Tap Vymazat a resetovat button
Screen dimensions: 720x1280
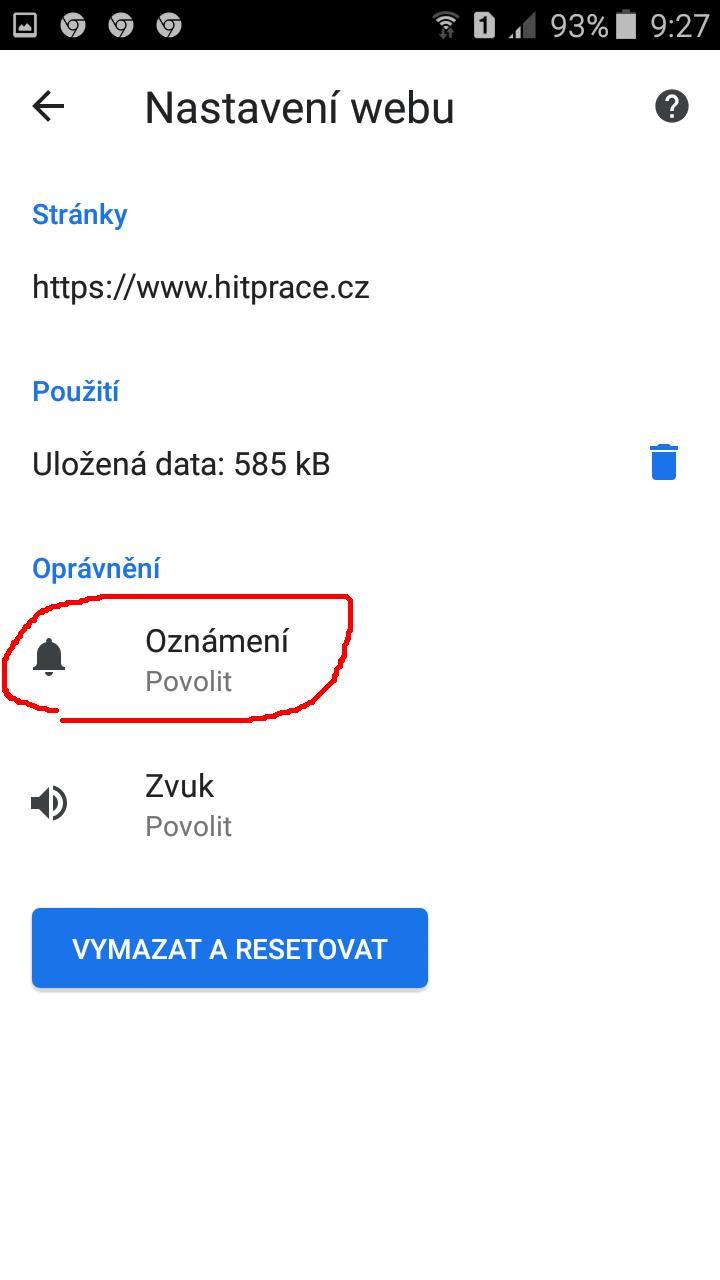tap(230, 948)
